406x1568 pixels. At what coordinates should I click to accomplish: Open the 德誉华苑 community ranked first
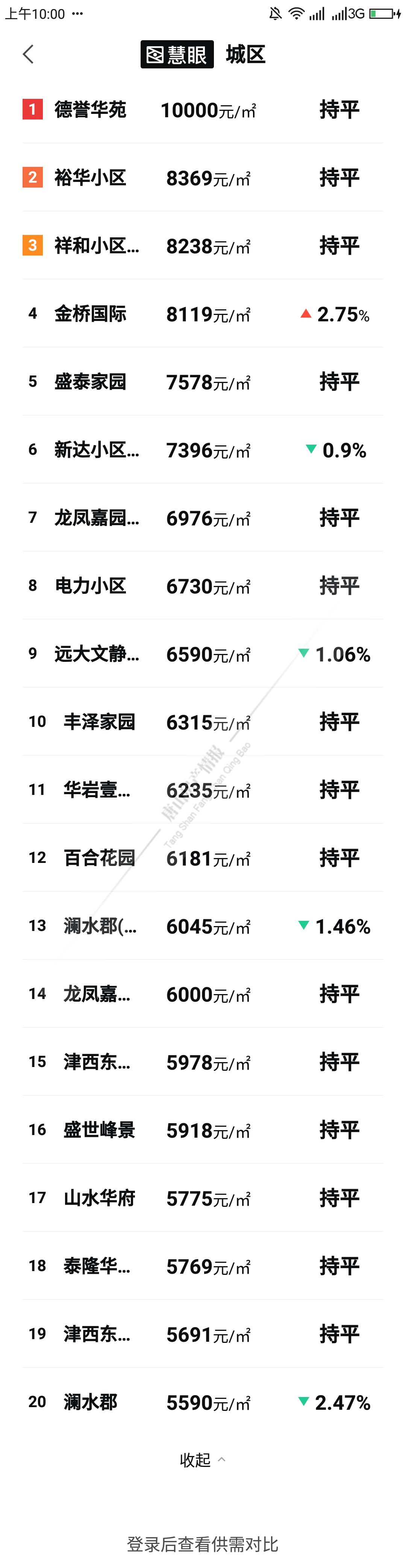[x=90, y=110]
